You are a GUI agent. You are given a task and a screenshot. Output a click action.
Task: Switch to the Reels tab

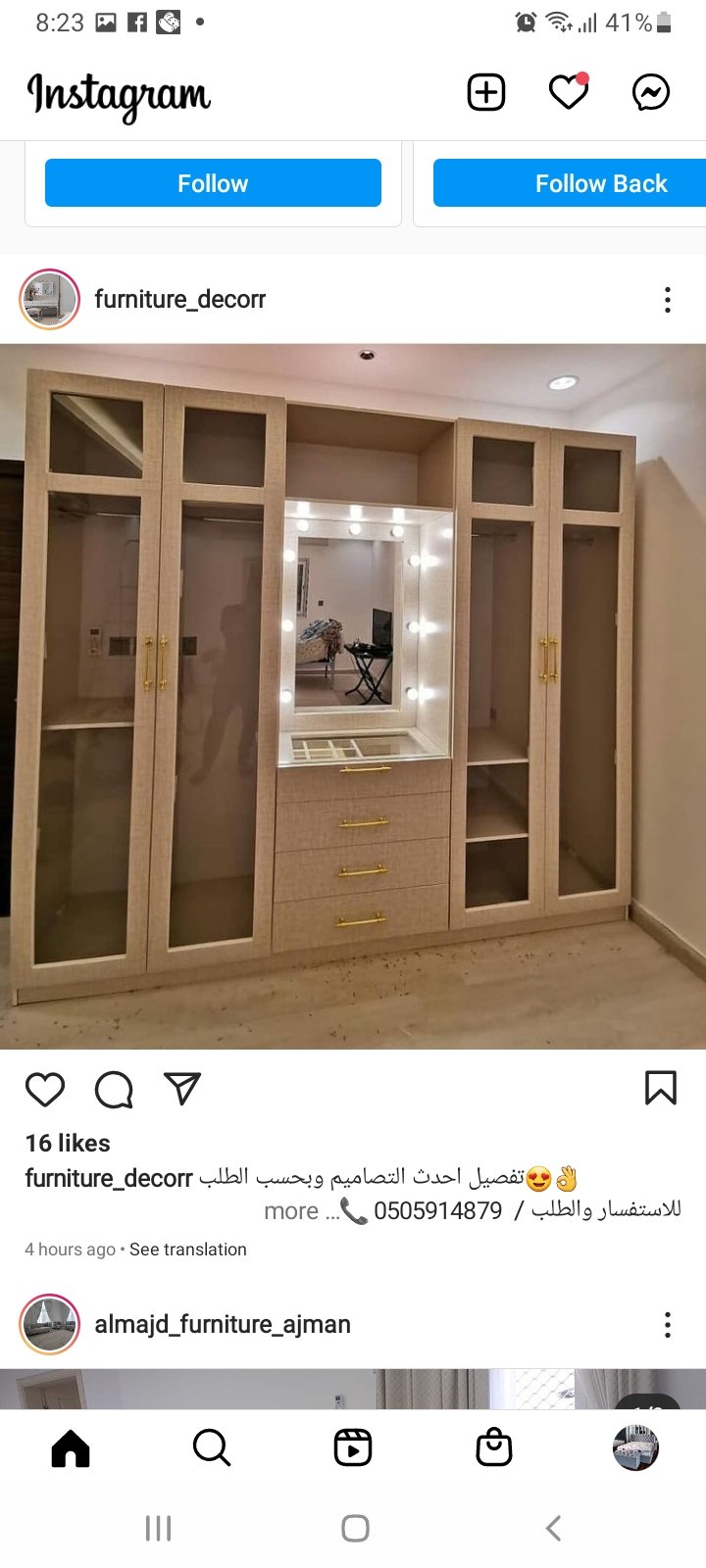coord(353,1447)
